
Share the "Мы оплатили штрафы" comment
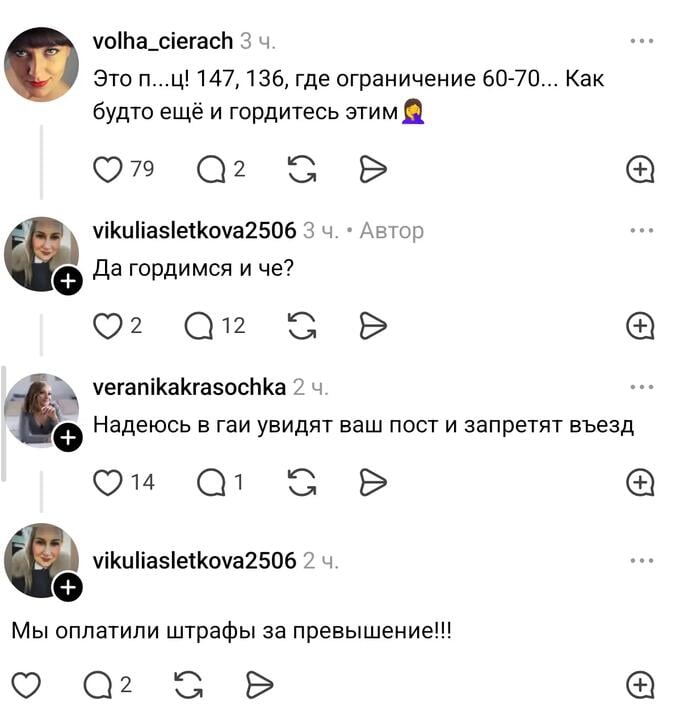click(259, 685)
